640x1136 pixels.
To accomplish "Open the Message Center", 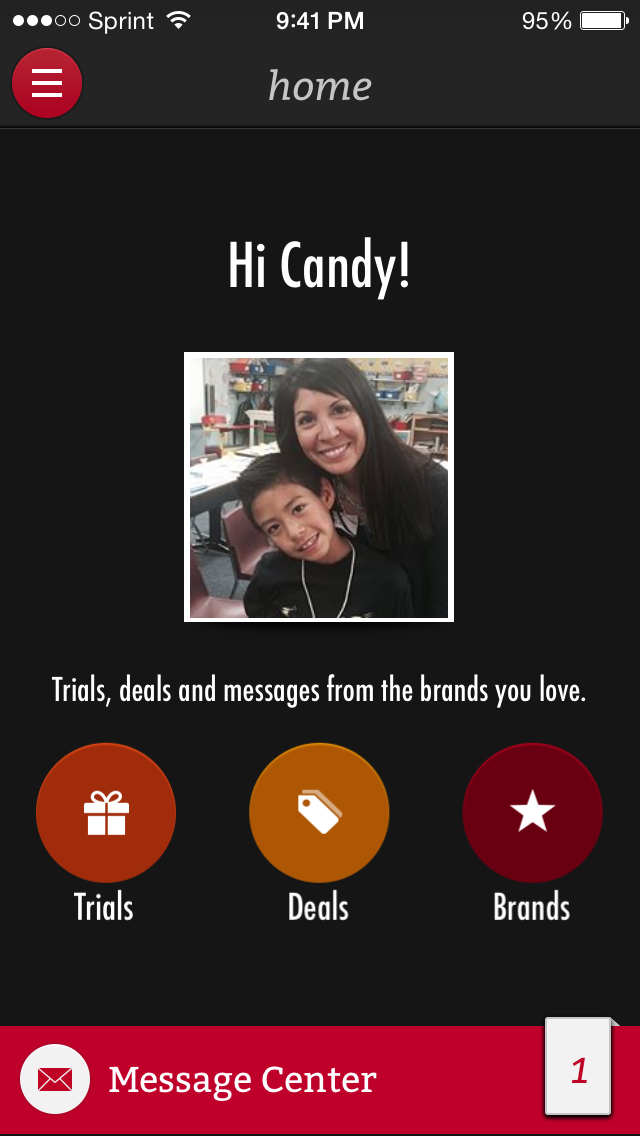I will coord(242,1080).
